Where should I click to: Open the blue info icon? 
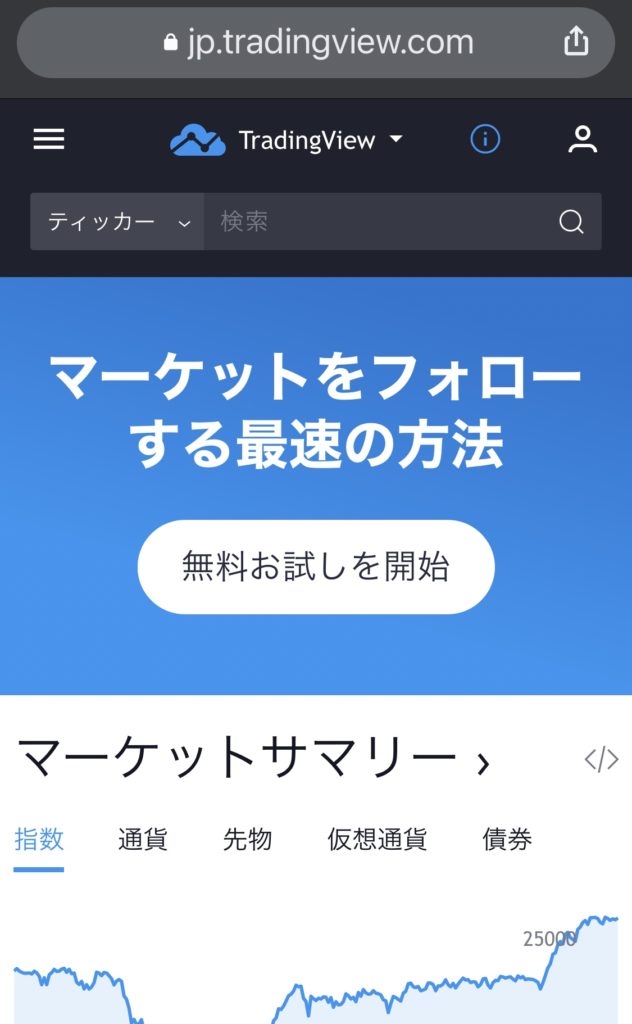[x=485, y=139]
